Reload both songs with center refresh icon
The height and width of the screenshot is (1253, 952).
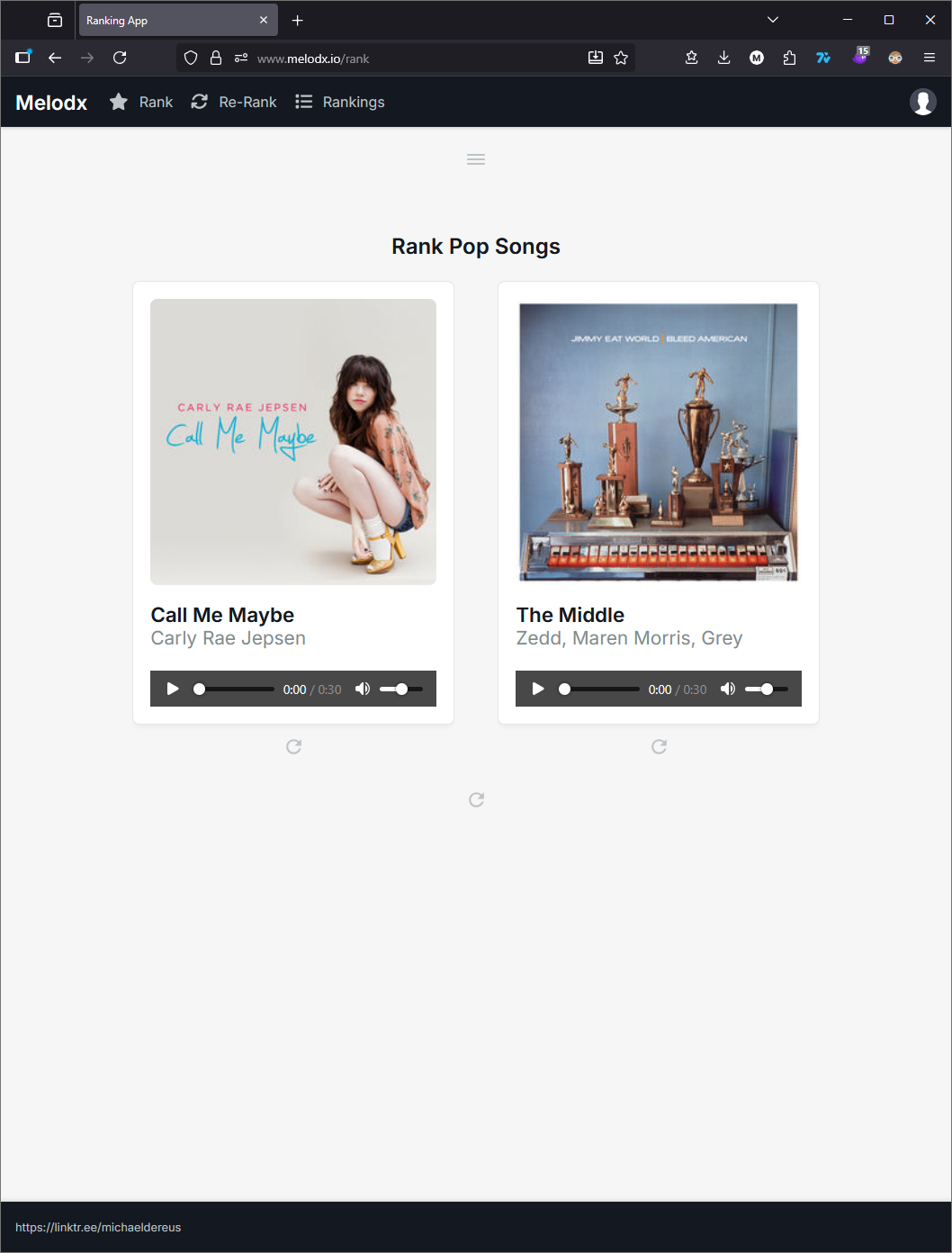coord(476,799)
